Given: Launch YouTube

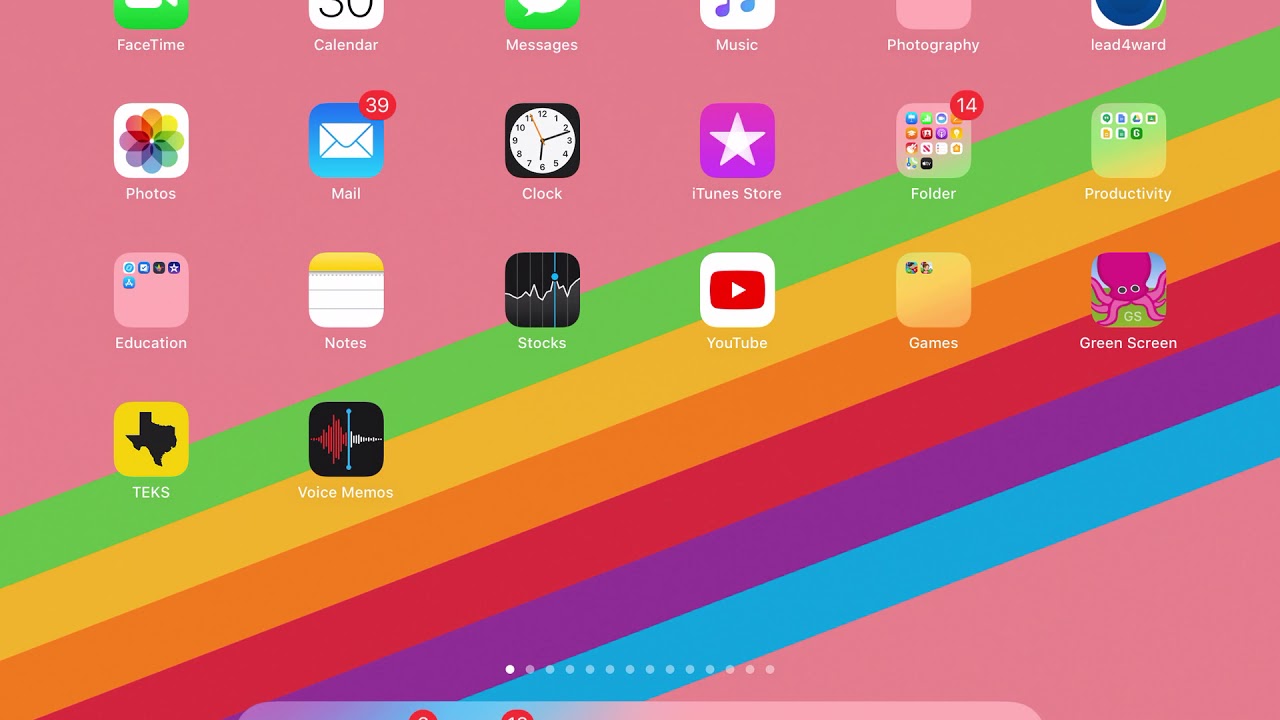Looking at the screenshot, I should pos(737,290).
